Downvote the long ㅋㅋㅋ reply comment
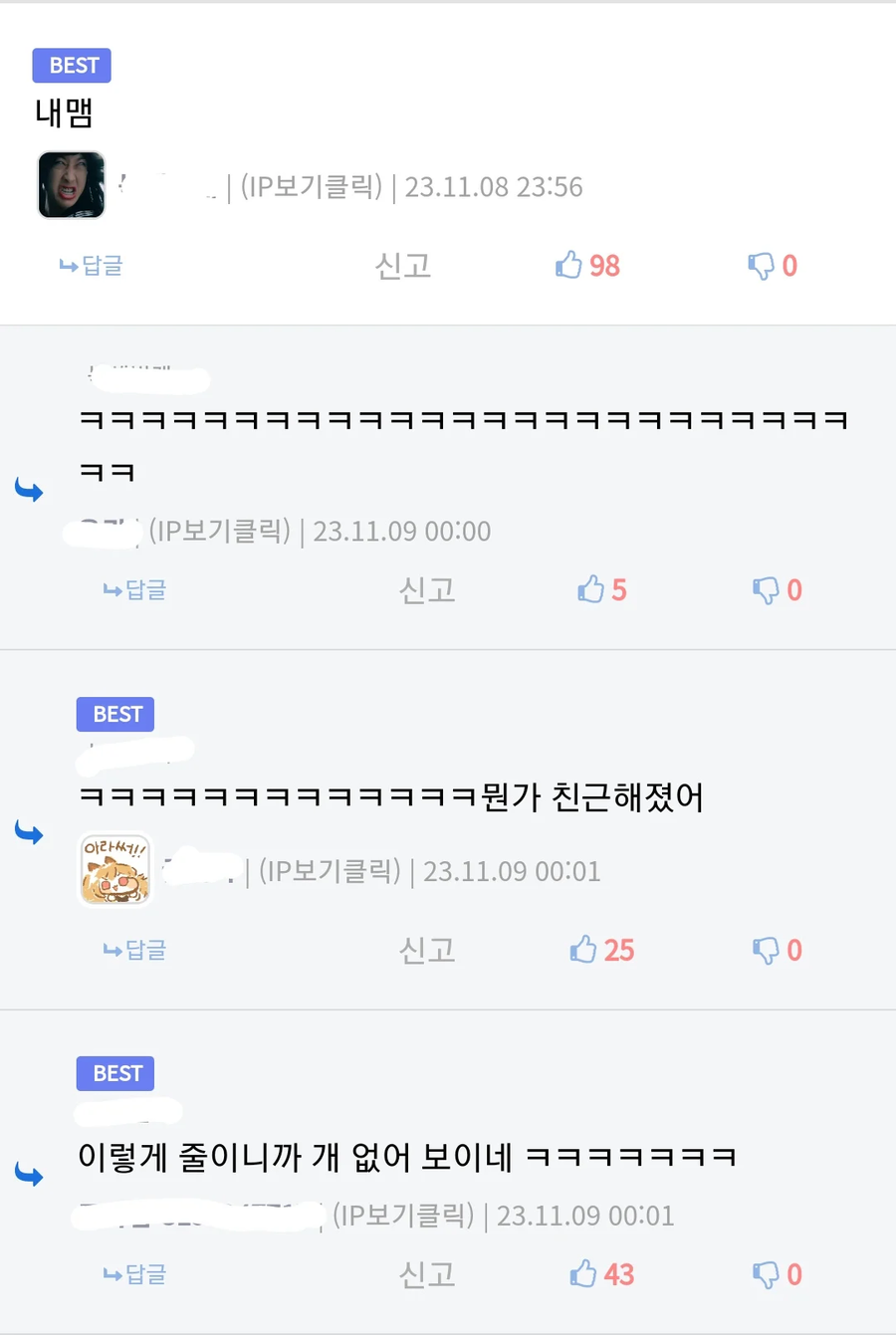This screenshot has height=1335, width=896. [x=767, y=589]
